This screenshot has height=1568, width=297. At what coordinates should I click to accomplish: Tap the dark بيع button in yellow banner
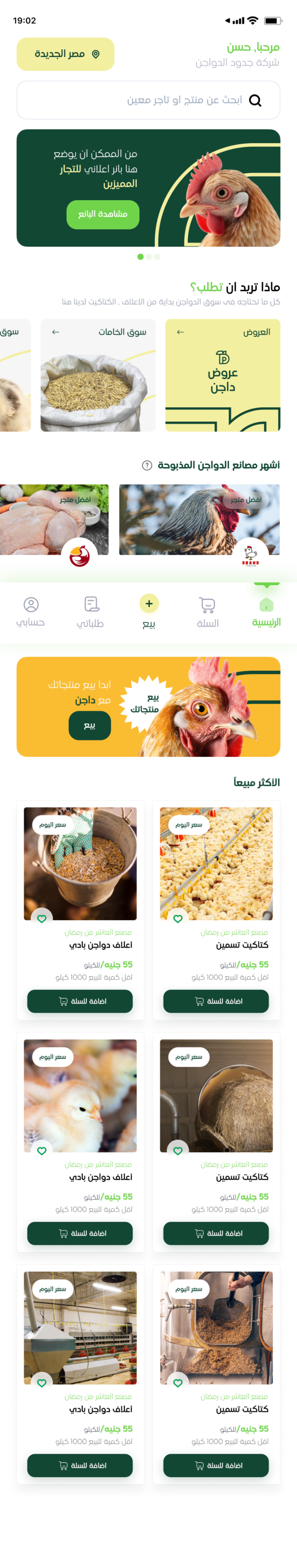point(89,726)
